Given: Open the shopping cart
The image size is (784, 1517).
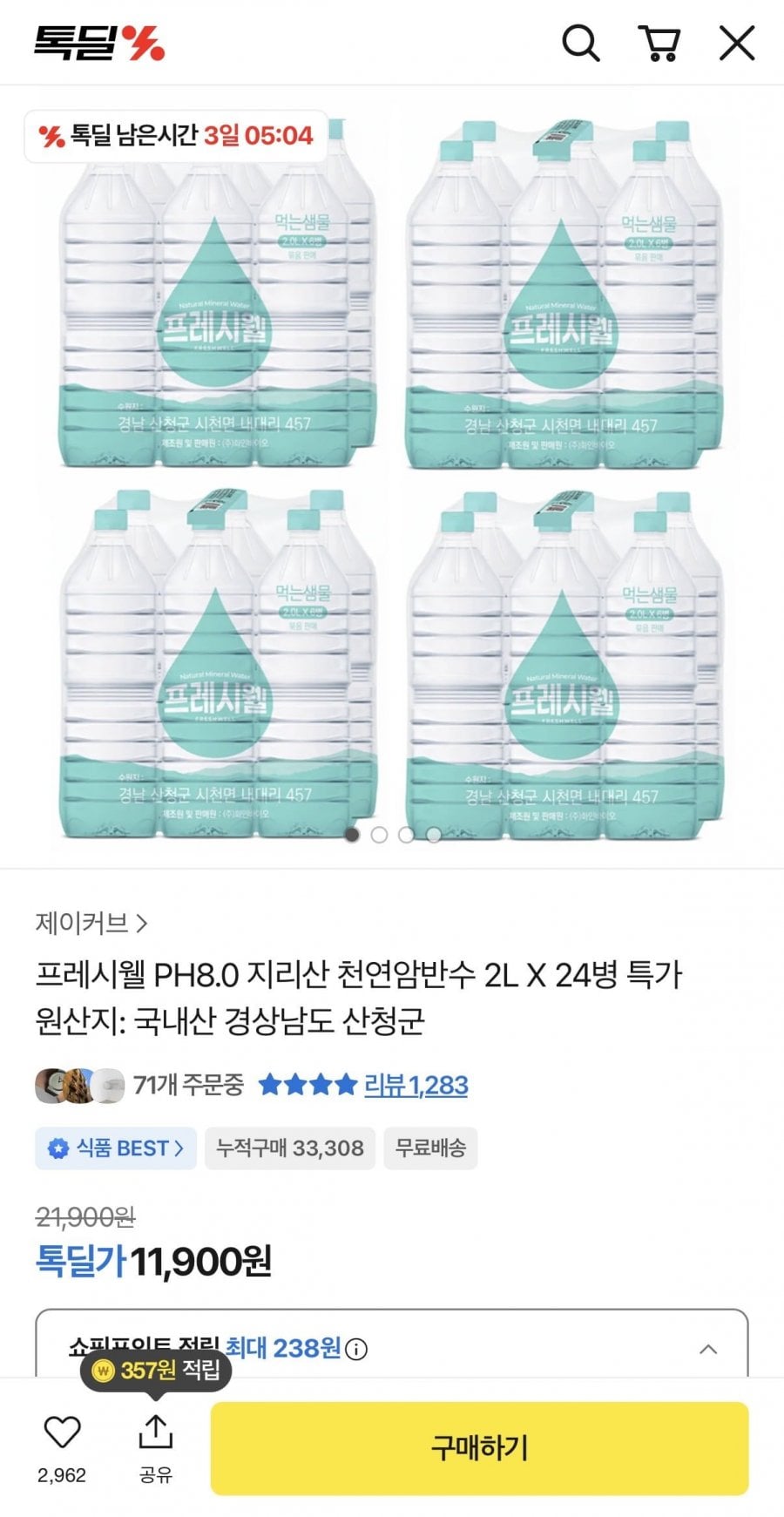Looking at the screenshot, I should (x=659, y=43).
